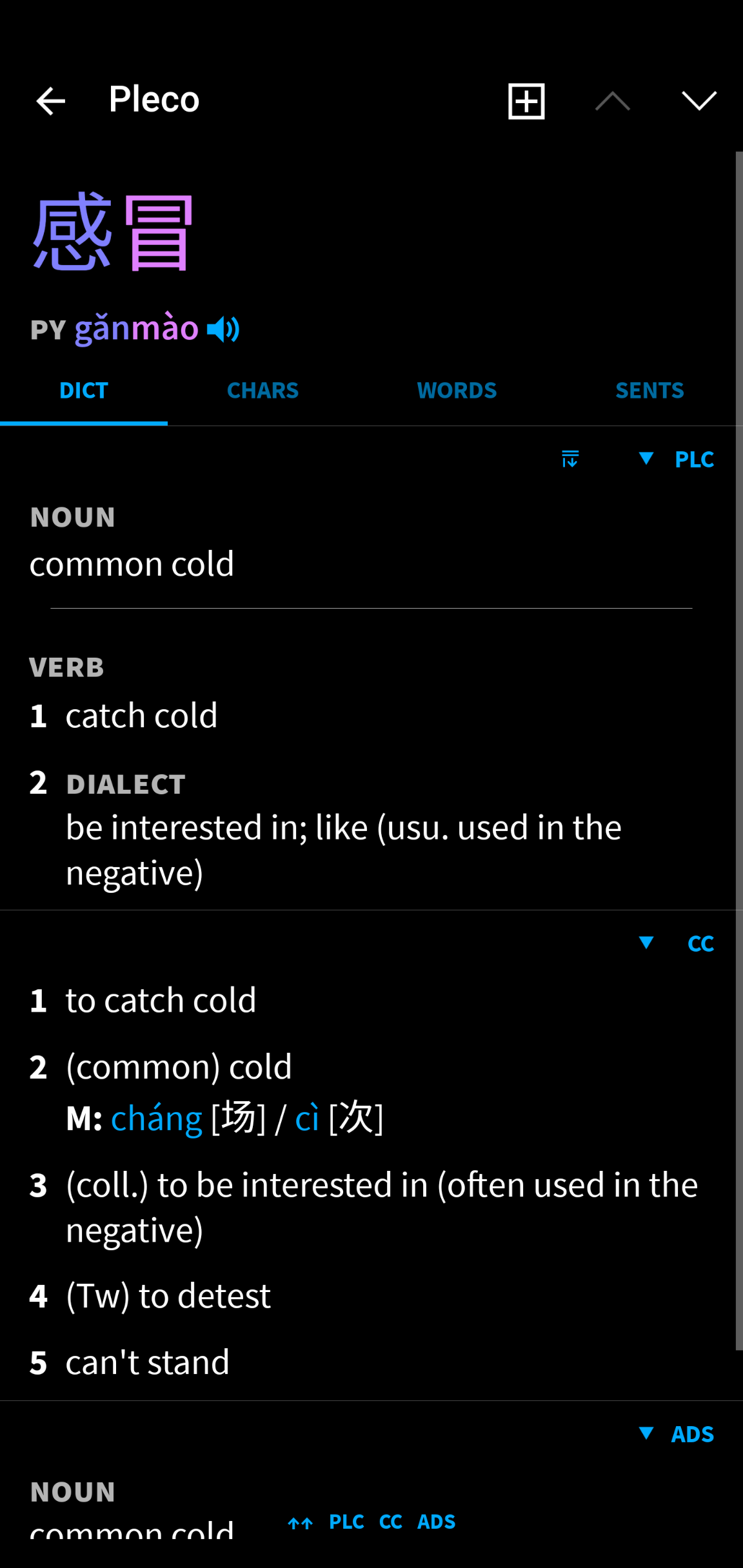Jump to ADS in the bottom shortcut bar

(x=437, y=1522)
